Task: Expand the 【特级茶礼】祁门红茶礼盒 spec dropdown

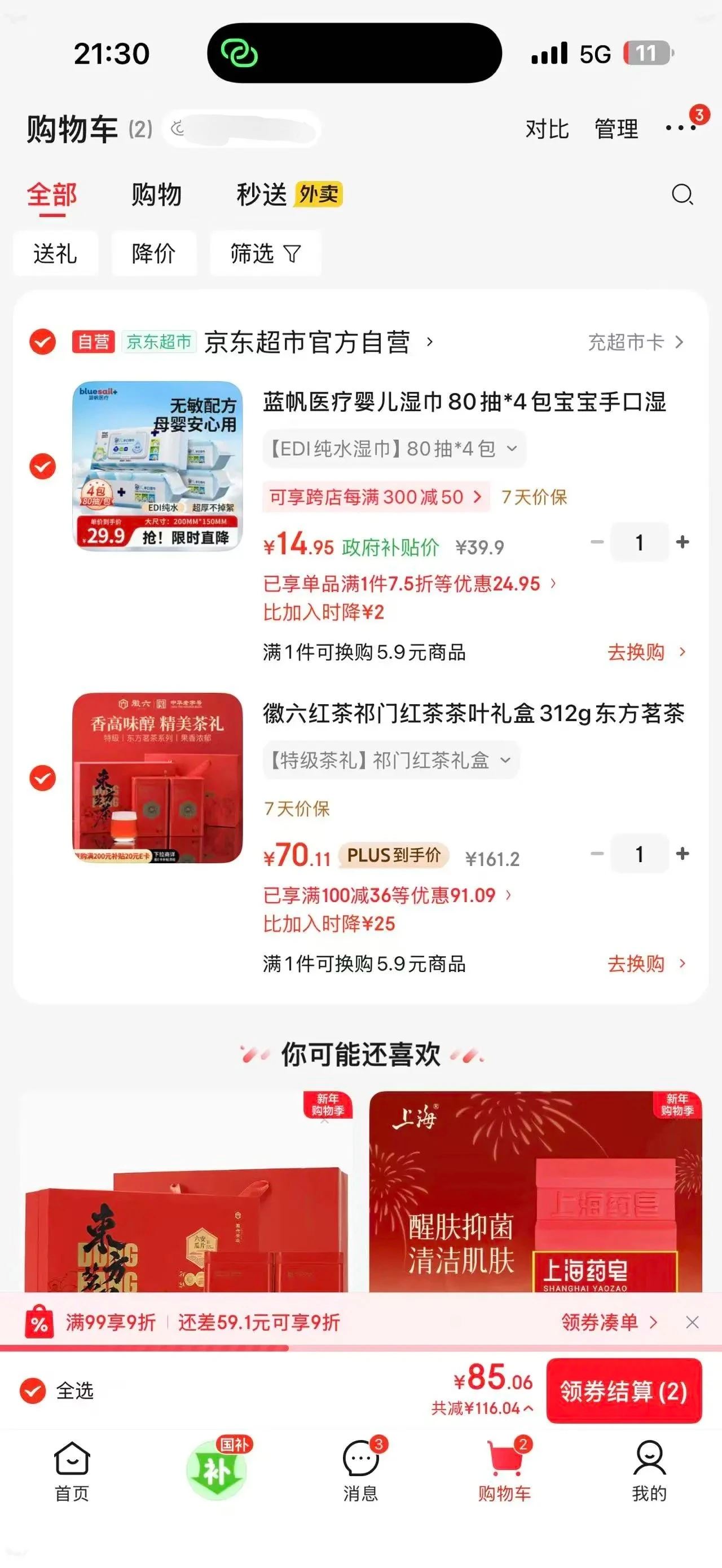Action: (x=390, y=759)
